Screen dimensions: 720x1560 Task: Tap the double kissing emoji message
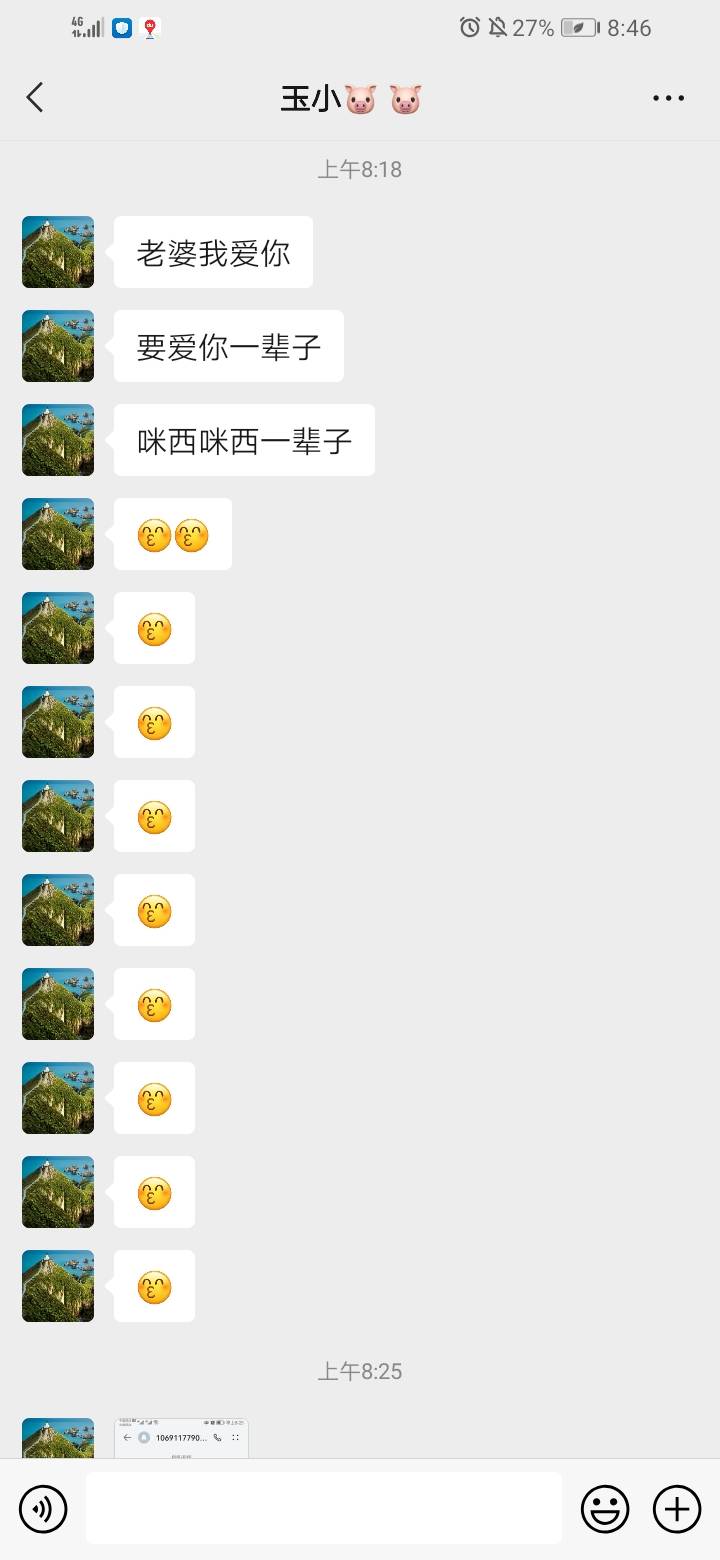[172, 534]
